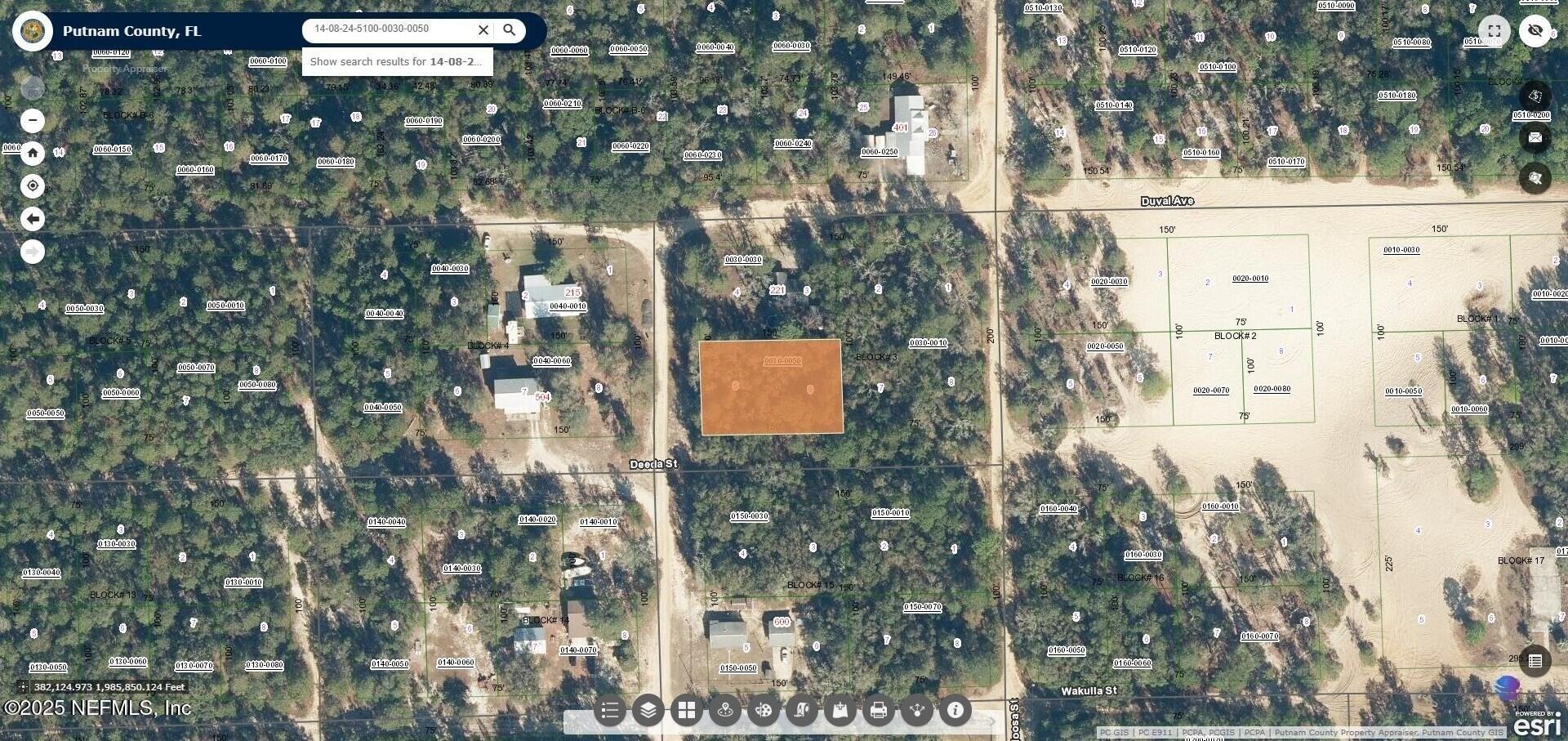Show search results for 14-08-2… suggestion
This screenshot has height=741, width=1568.
397,61
